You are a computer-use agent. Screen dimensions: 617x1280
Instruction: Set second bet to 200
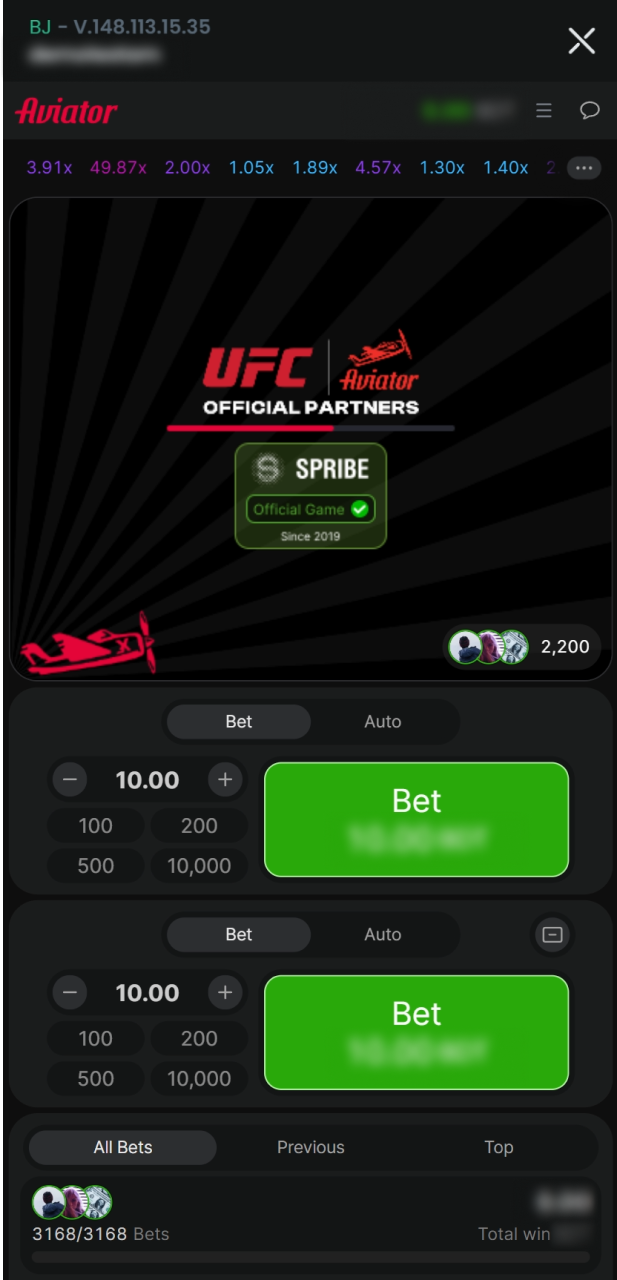click(199, 1039)
